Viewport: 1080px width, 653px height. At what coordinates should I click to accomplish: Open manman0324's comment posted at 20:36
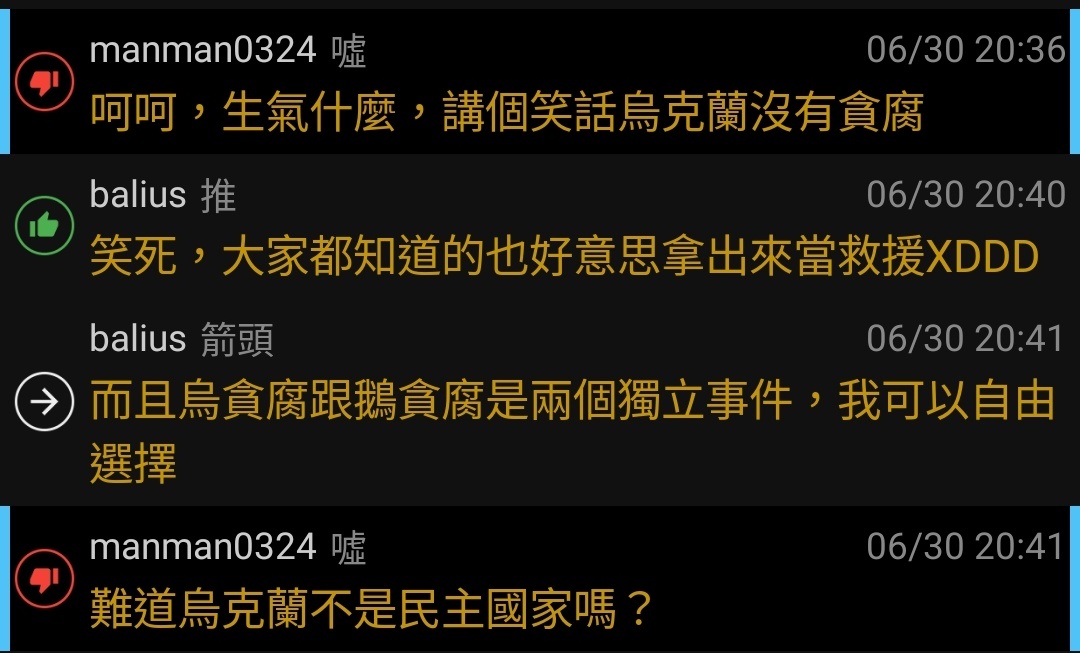point(506,112)
